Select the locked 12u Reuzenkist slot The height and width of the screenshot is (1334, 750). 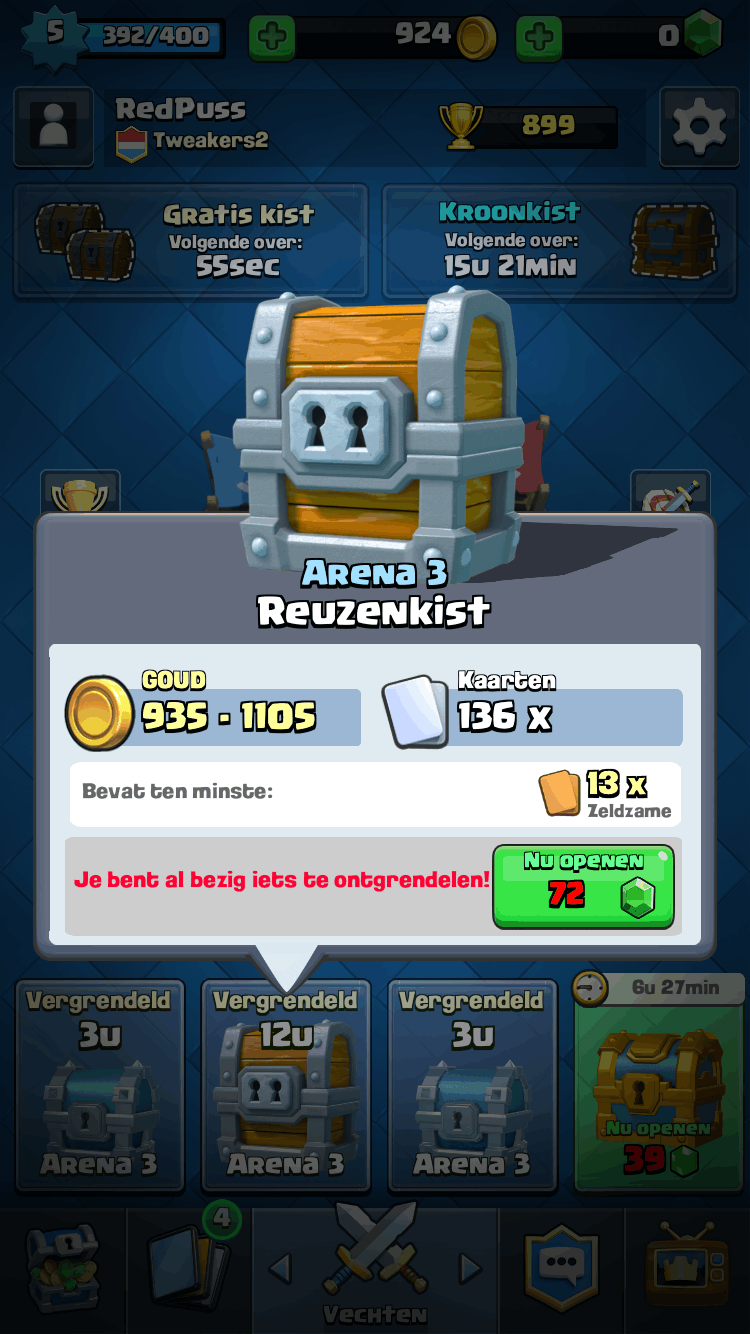click(285, 1086)
